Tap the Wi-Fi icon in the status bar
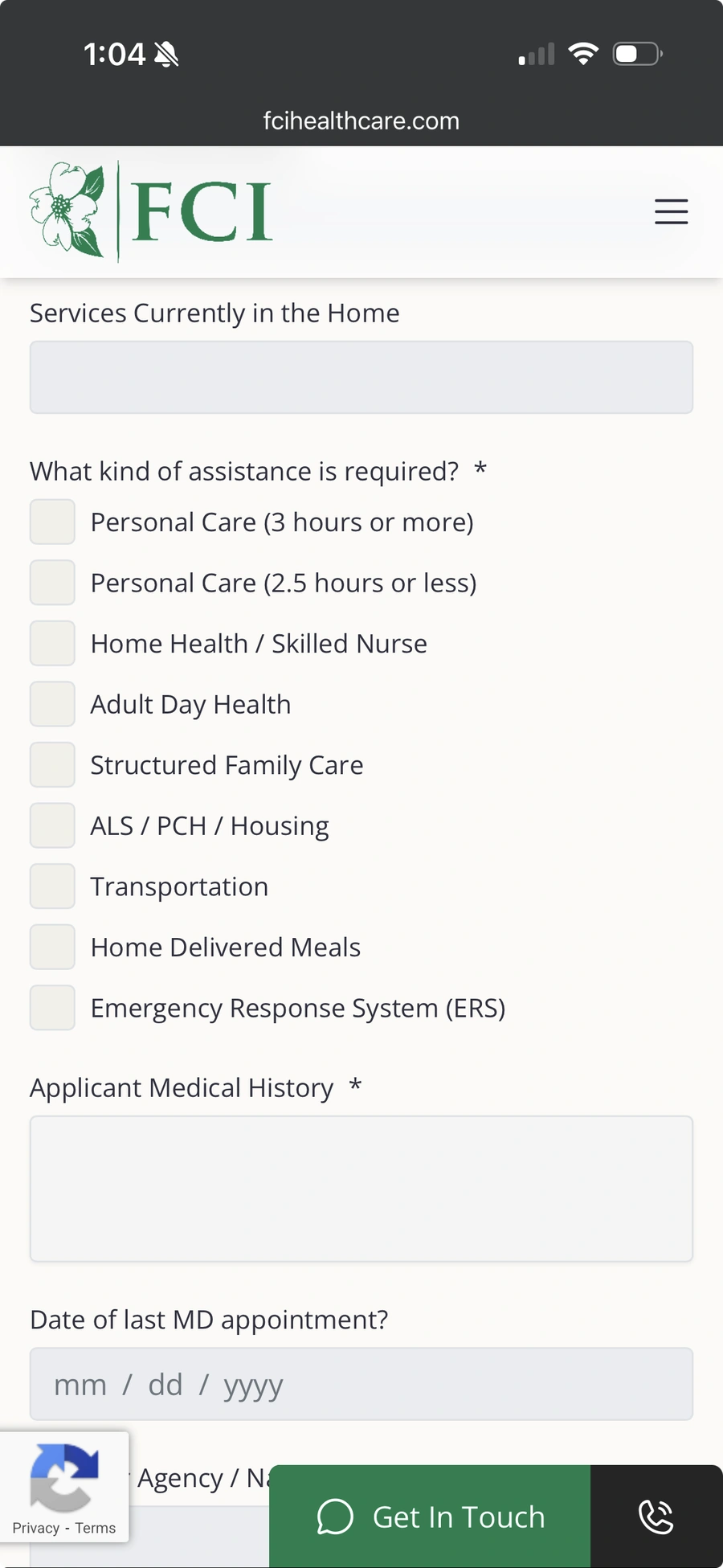This screenshot has width=723, height=1568. (x=582, y=53)
